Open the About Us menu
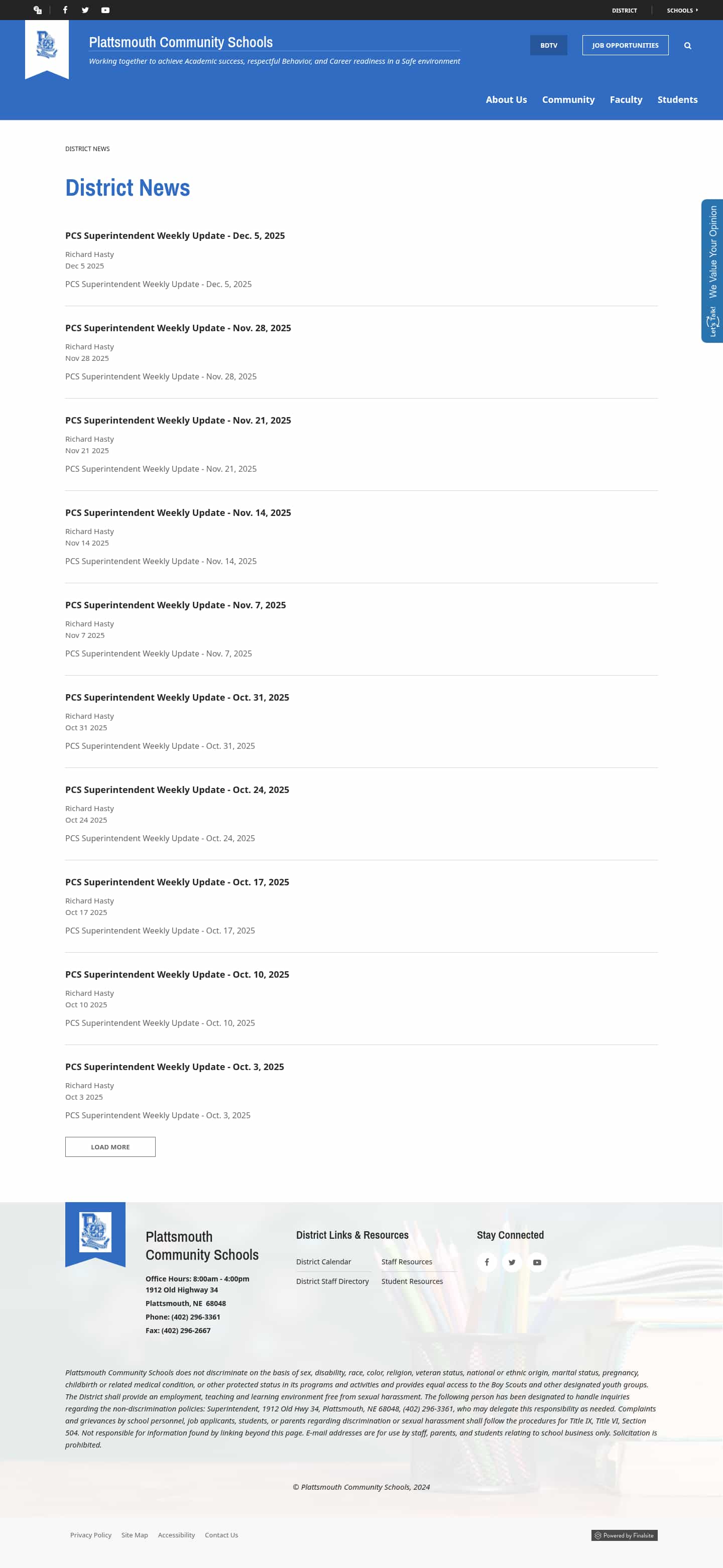Image resolution: width=723 pixels, height=1568 pixels. (506, 100)
